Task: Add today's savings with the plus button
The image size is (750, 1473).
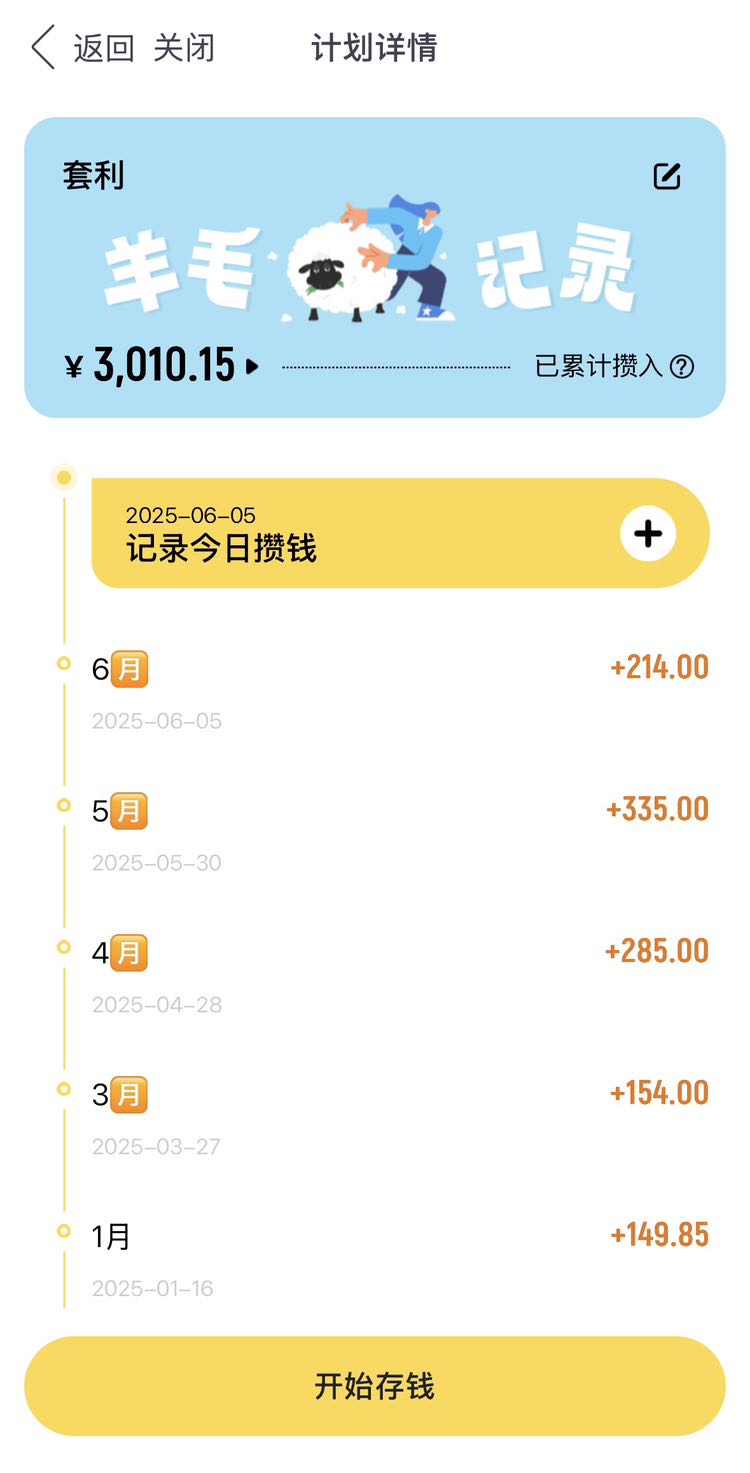Action: pyautogui.click(x=648, y=533)
